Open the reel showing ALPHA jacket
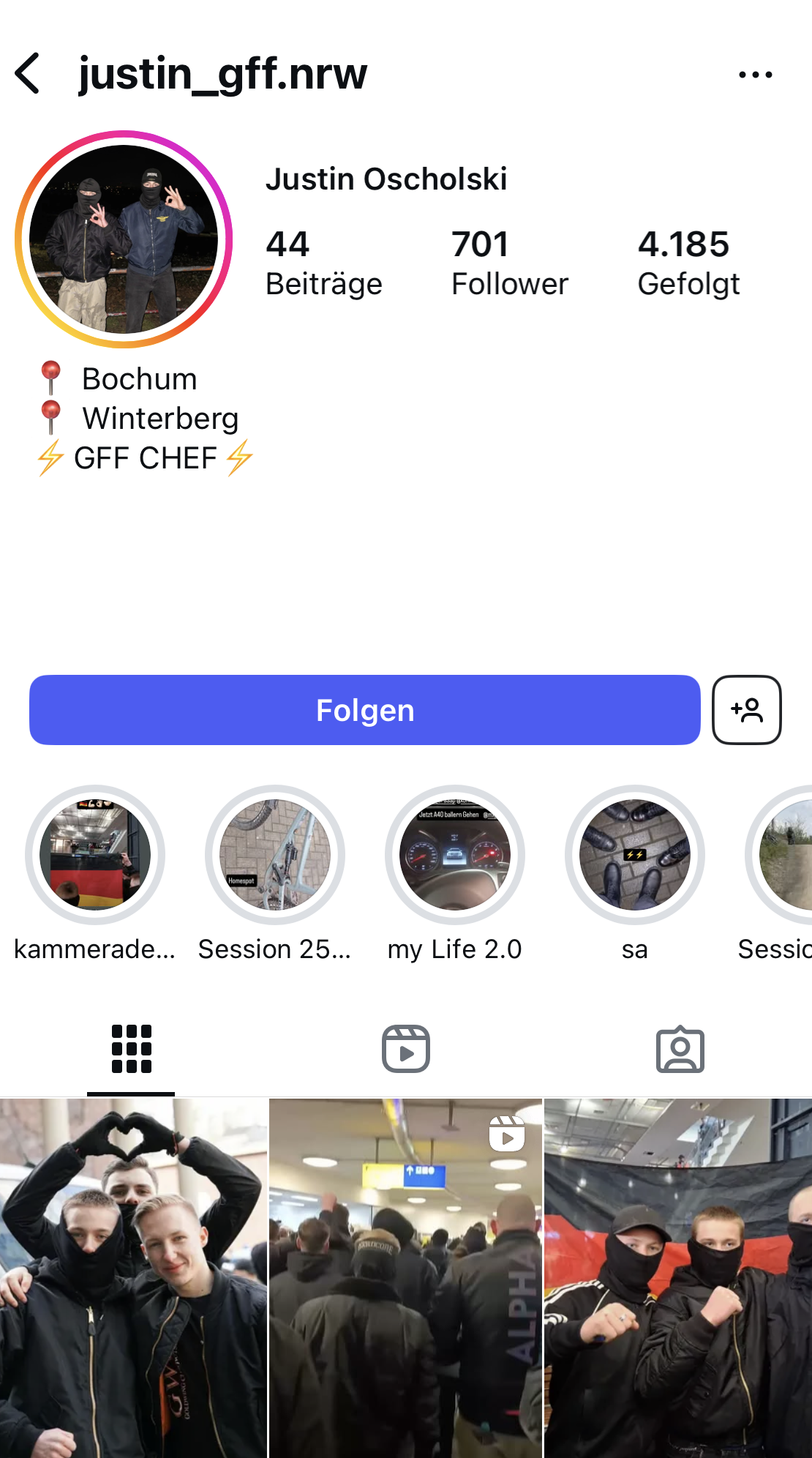Screen dimensions: 812x1458 (x=406, y=1278)
